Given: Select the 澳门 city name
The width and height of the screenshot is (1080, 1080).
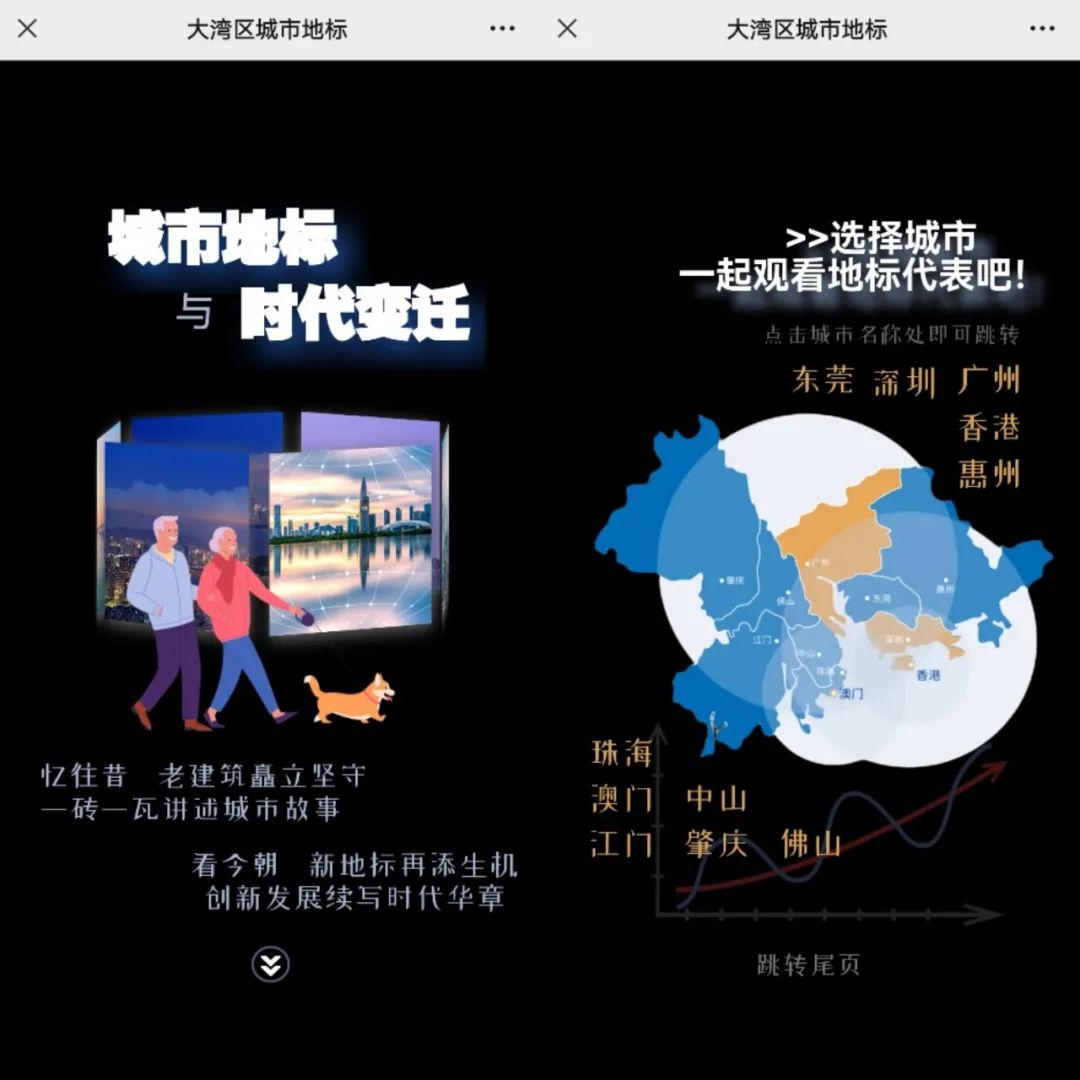Looking at the screenshot, I should (622, 799).
